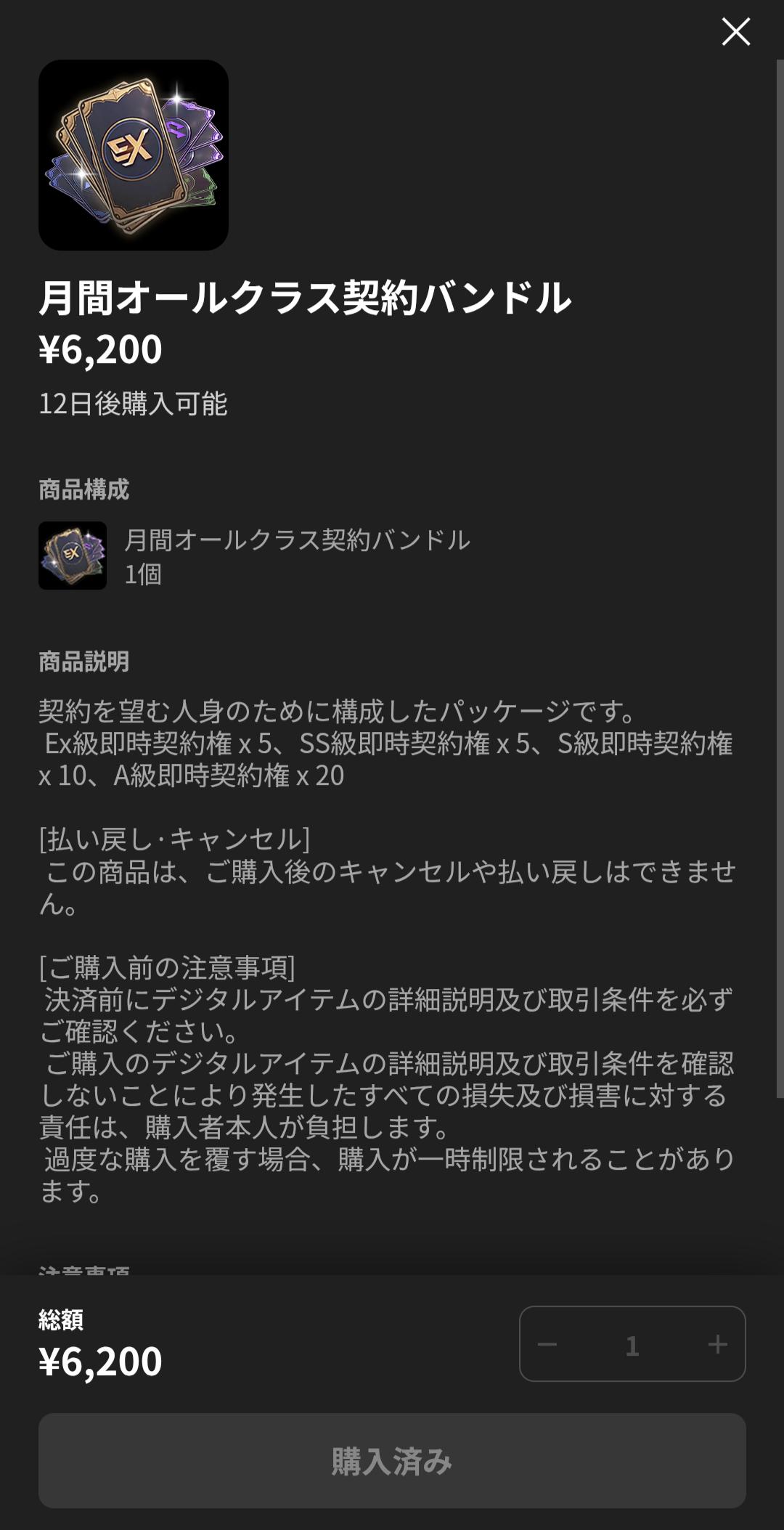Close the bundle purchase sheet
Screen dimensions: 784x1530
pos(735,32)
